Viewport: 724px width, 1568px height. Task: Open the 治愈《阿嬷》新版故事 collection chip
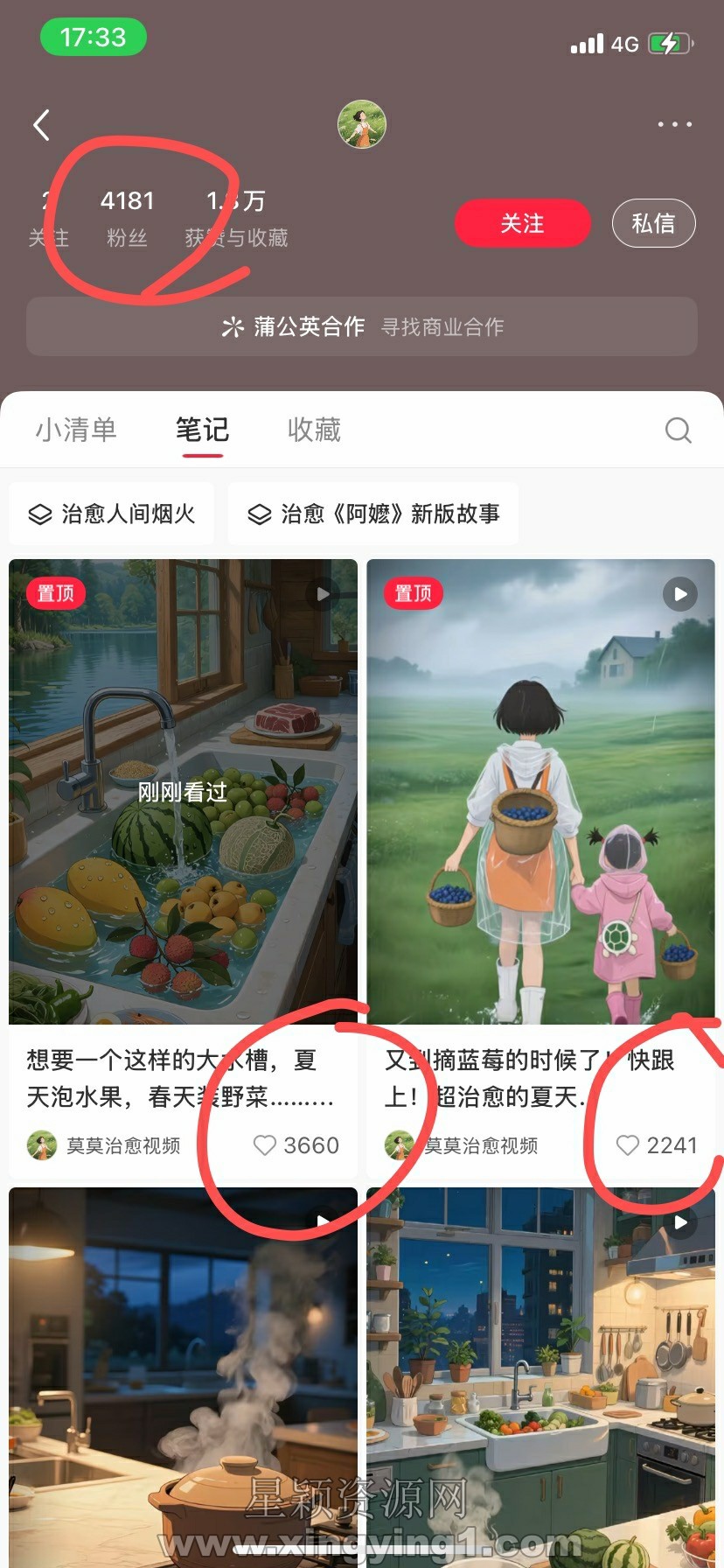(373, 514)
